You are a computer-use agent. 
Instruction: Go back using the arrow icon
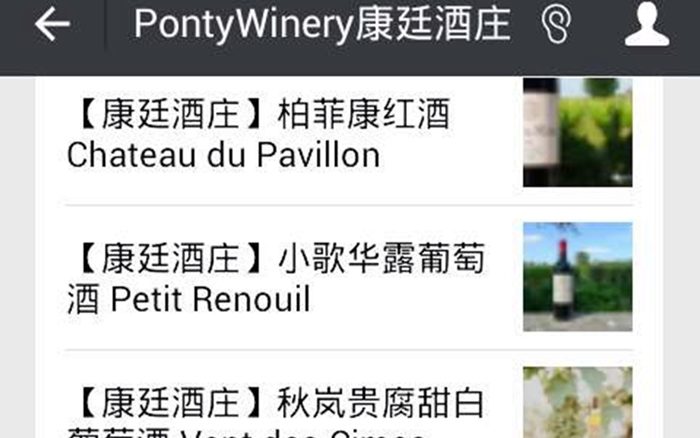pos(52,26)
